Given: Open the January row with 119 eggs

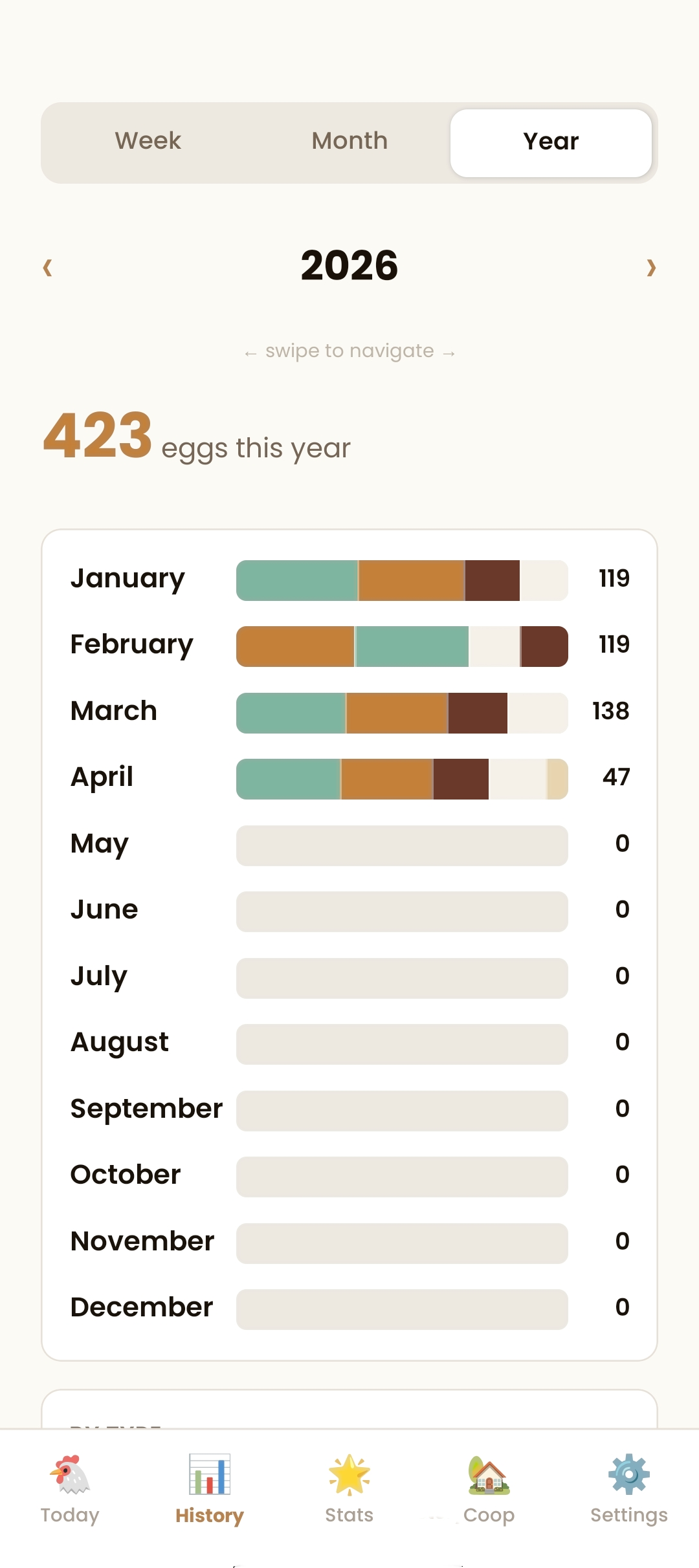Looking at the screenshot, I should pos(349,580).
